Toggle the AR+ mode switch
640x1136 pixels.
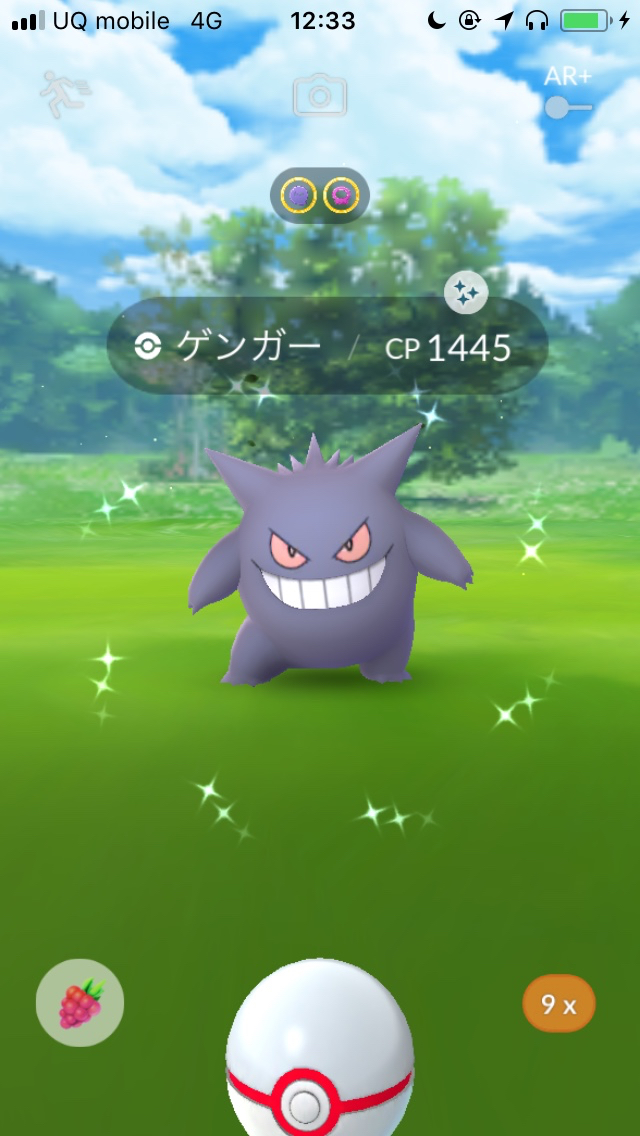click(568, 106)
